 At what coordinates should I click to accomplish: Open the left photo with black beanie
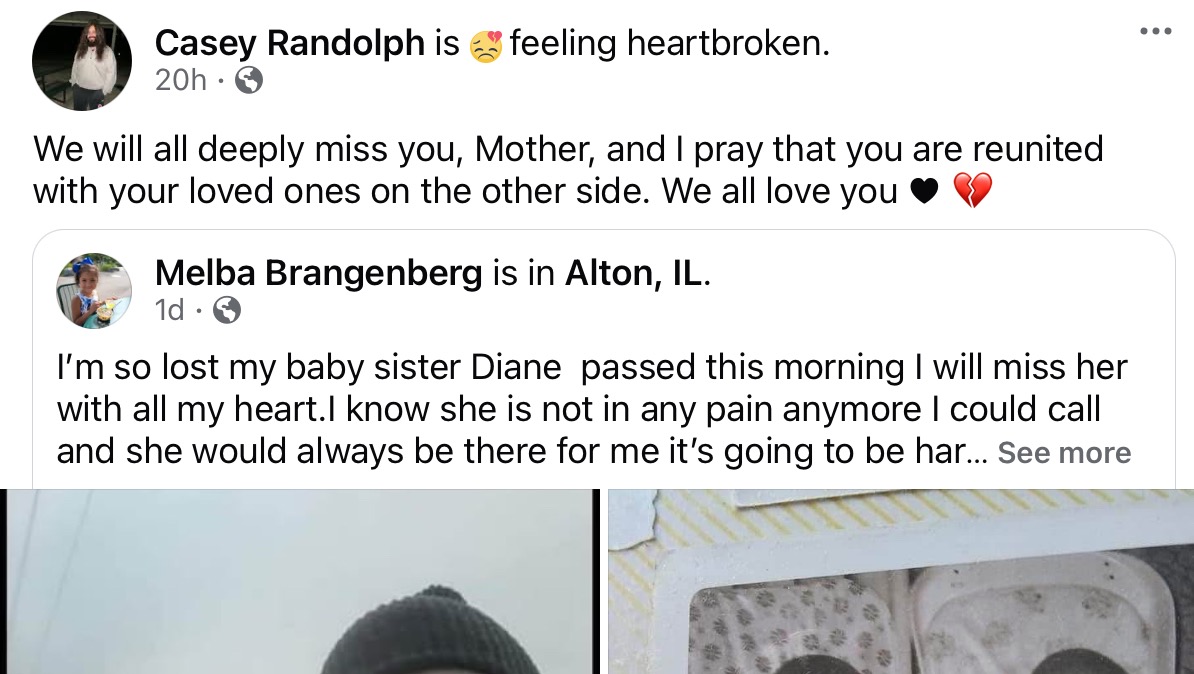pyautogui.click(x=300, y=582)
